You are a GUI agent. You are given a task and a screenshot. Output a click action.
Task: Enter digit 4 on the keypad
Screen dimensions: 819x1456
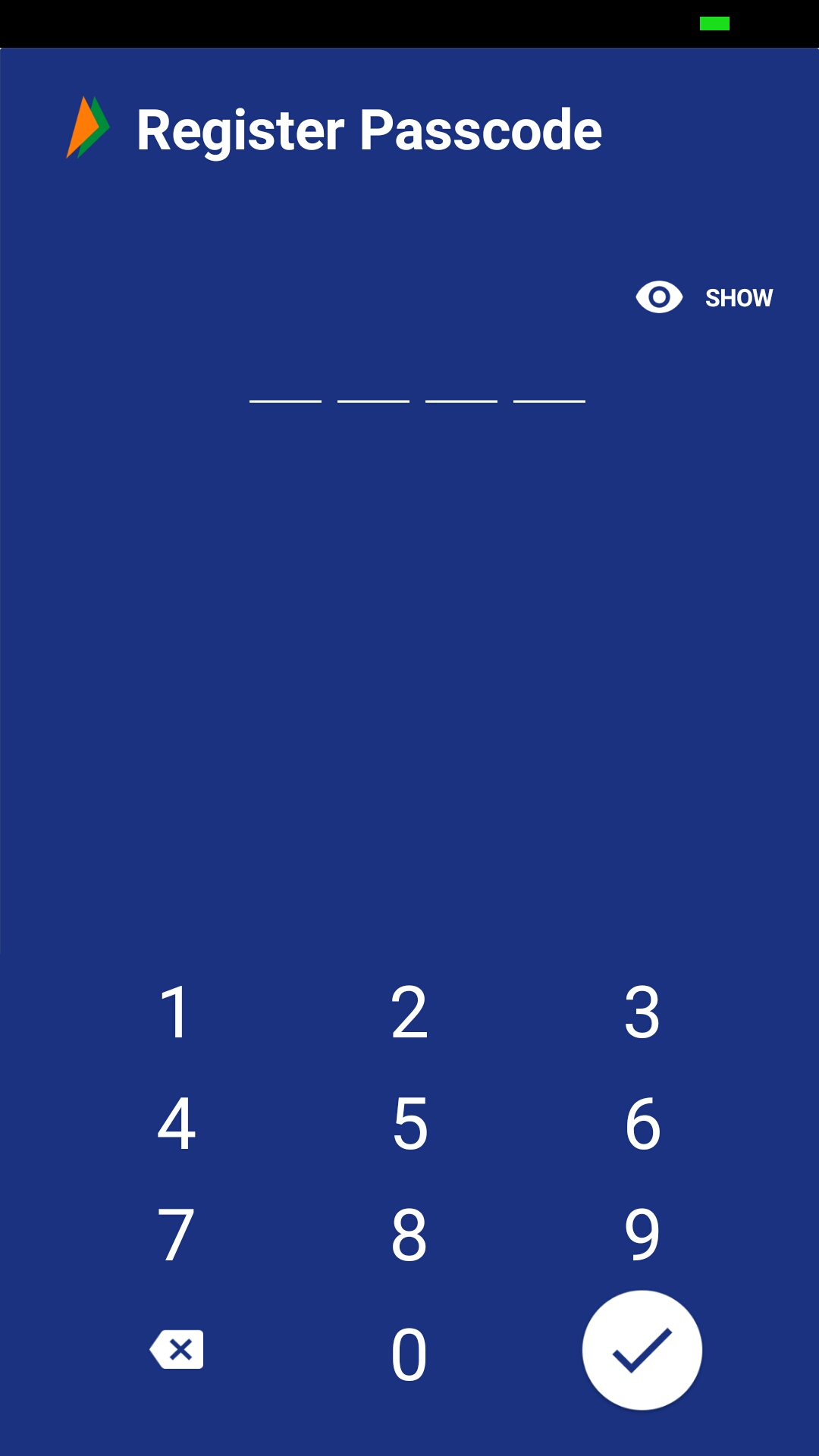tap(176, 1123)
